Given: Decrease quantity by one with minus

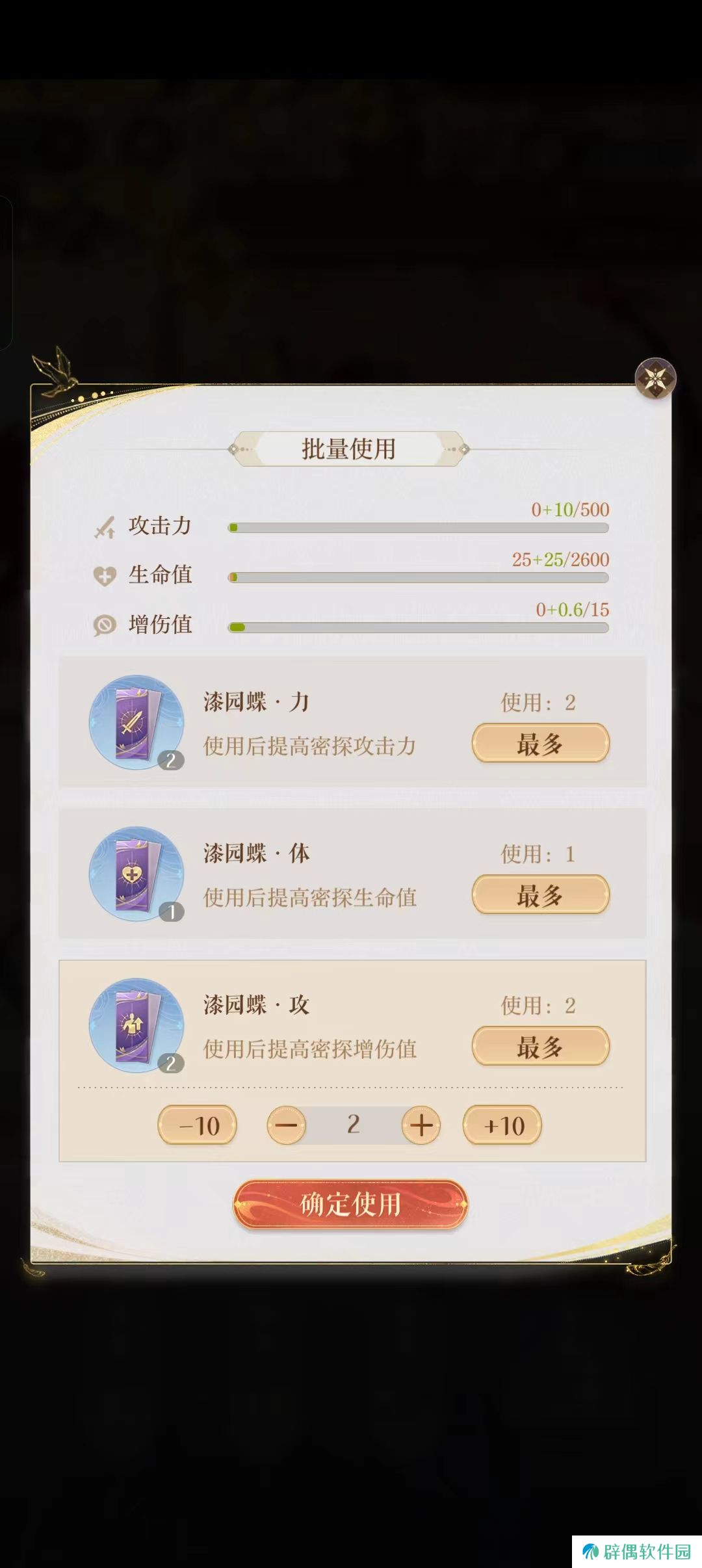Looking at the screenshot, I should (286, 1125).
